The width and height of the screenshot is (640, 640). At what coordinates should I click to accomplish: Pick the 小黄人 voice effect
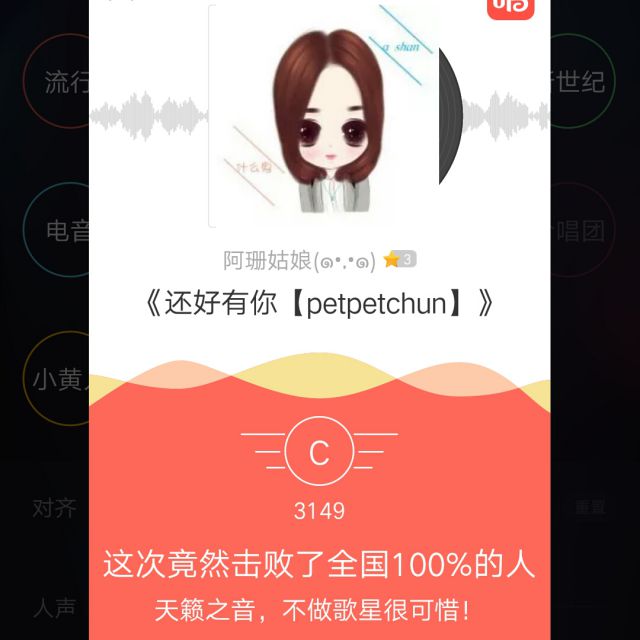pos(57,378)
